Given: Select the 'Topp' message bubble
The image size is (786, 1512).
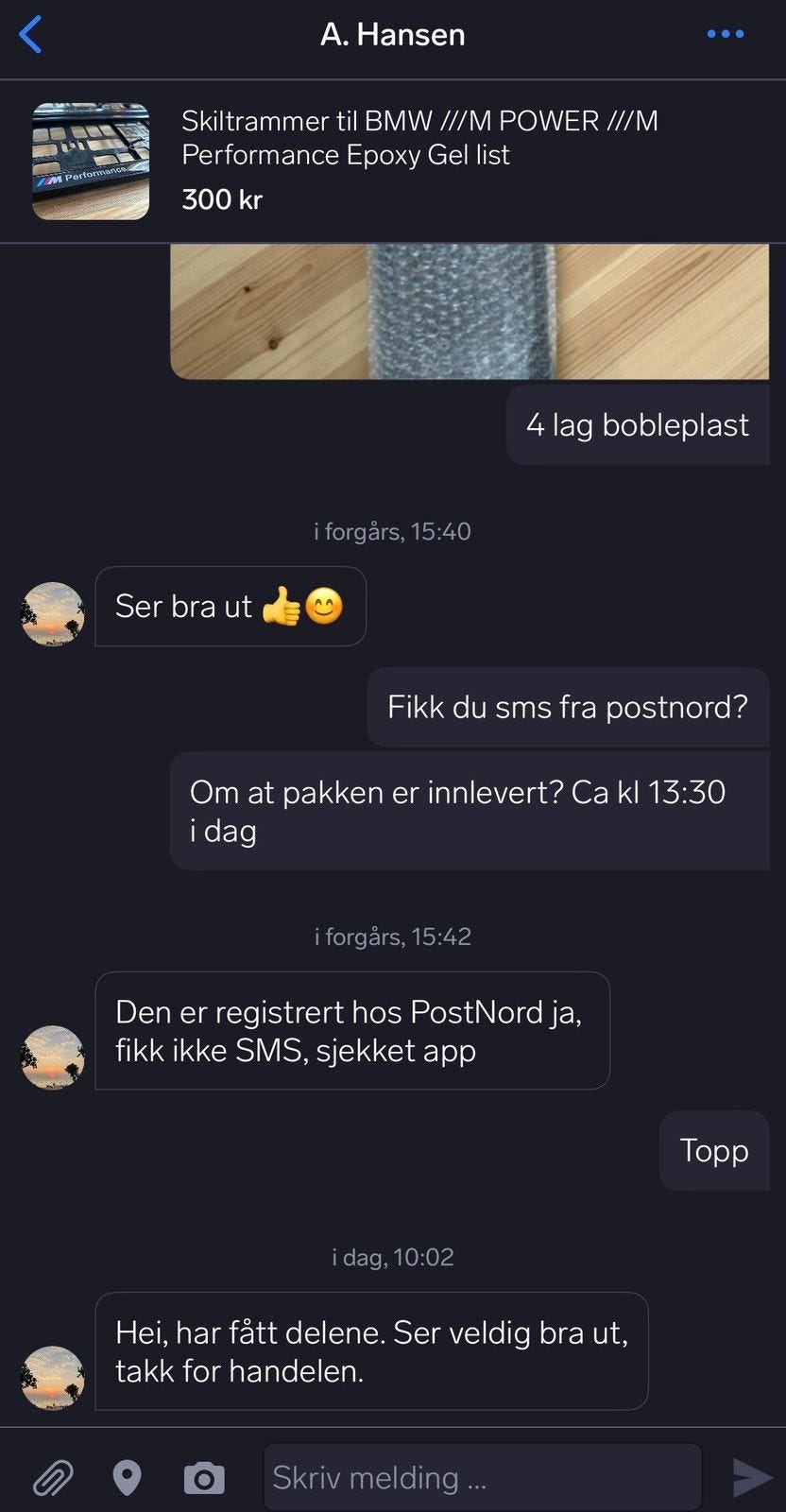Looking at the screenshot, I should (x=714, y=1151).
